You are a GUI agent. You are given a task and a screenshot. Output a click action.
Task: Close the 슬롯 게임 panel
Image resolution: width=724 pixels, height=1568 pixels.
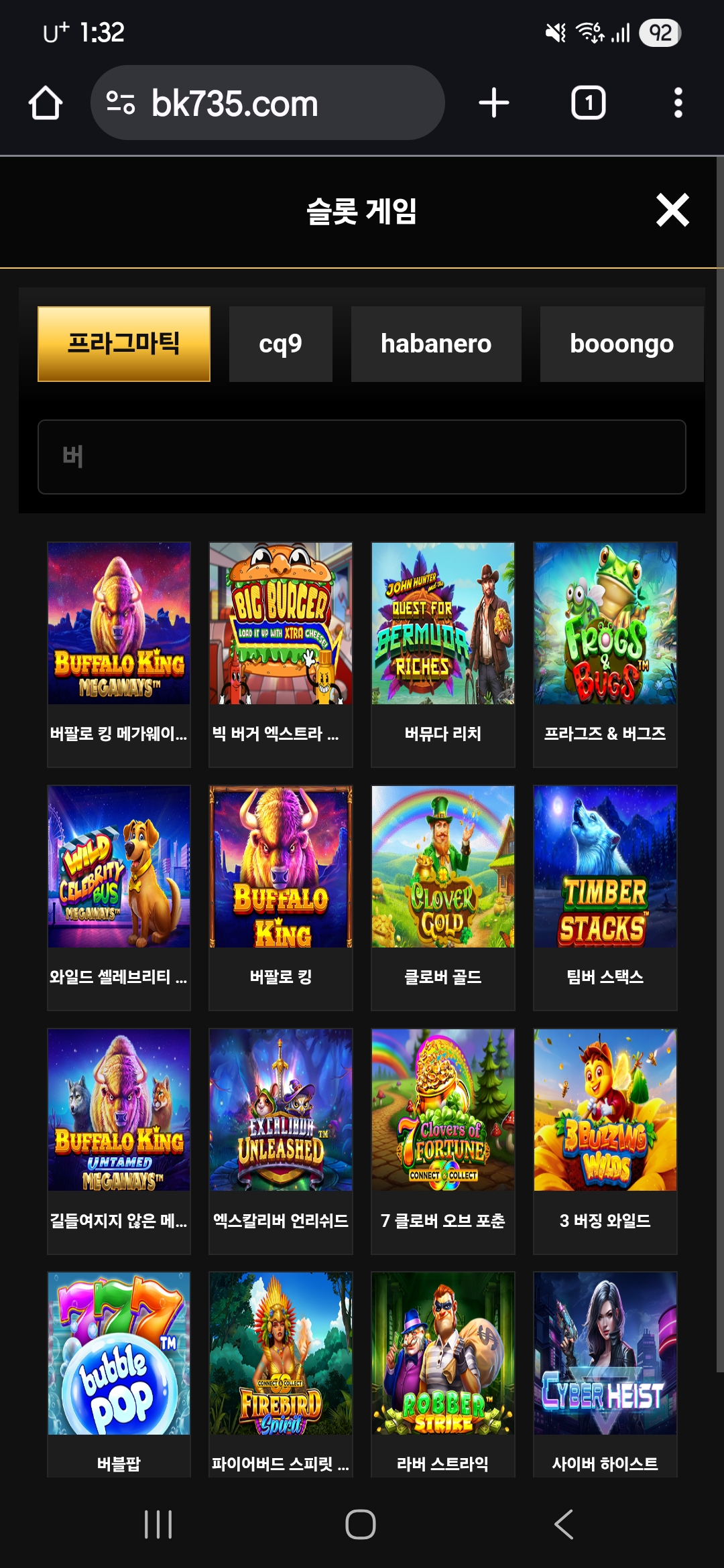(672, 210)
